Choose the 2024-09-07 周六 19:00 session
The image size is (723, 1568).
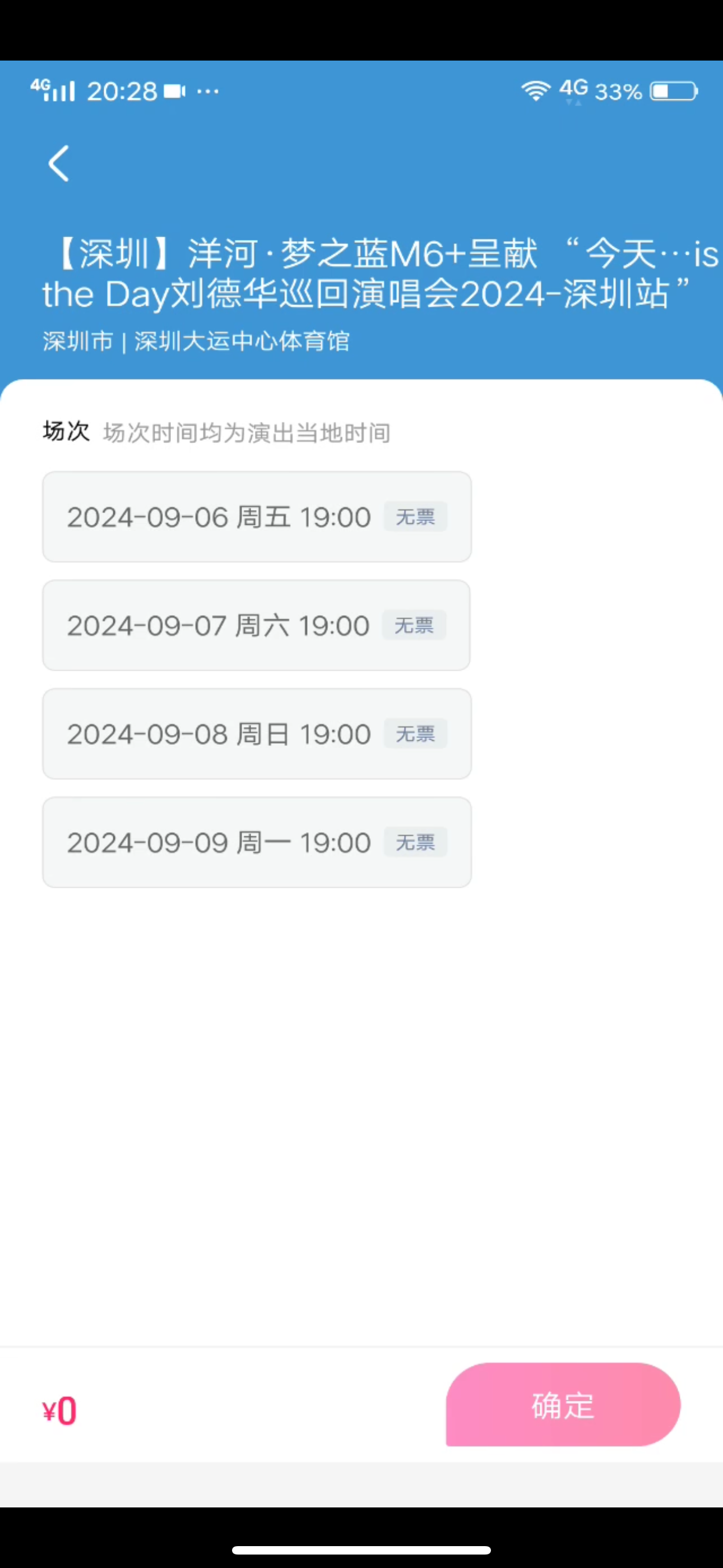click(x=256, y=625)
